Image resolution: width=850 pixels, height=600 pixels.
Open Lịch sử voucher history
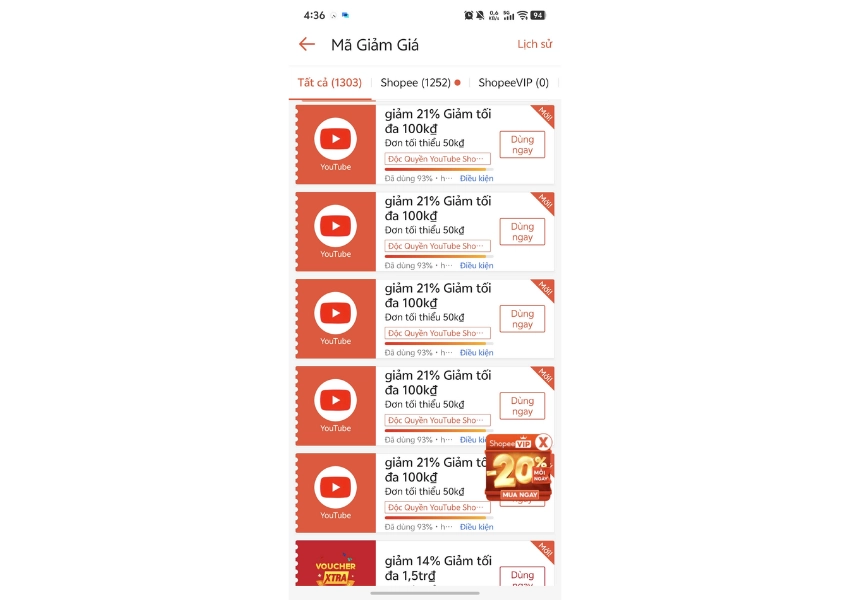534,44
